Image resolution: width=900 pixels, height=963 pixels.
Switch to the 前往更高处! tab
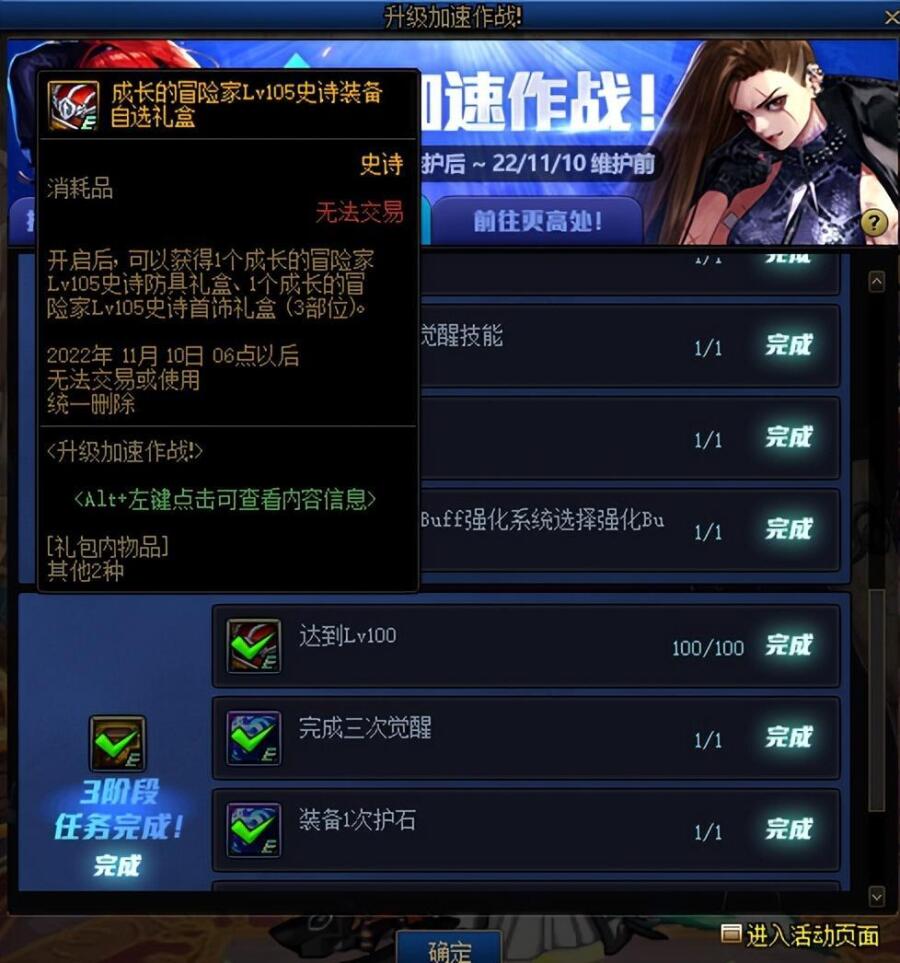[537, 221]
